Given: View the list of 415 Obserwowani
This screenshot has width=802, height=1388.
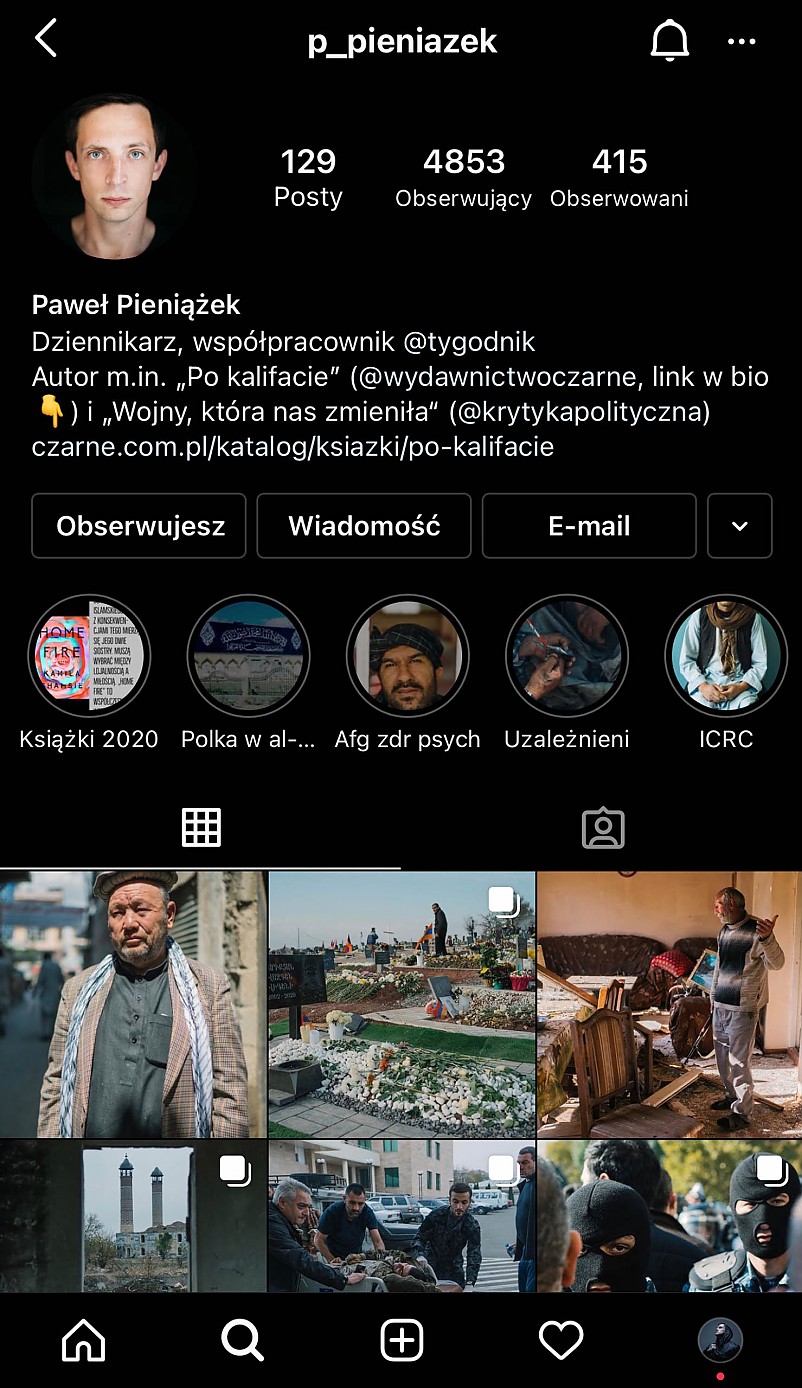Looking at the screenshot, I should tap(619, 178).
